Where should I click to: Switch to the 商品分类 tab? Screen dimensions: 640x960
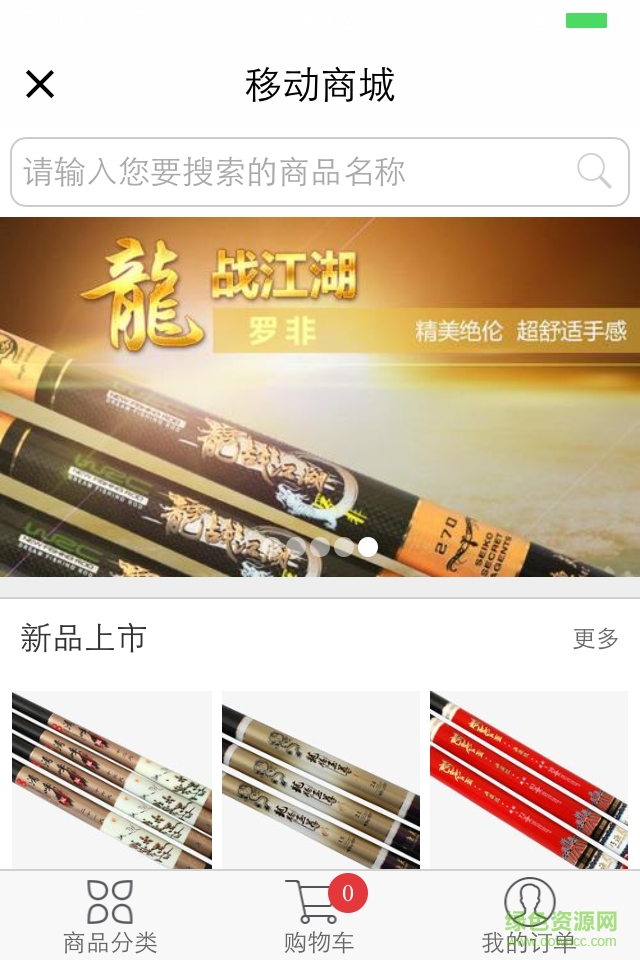[110, 915]
